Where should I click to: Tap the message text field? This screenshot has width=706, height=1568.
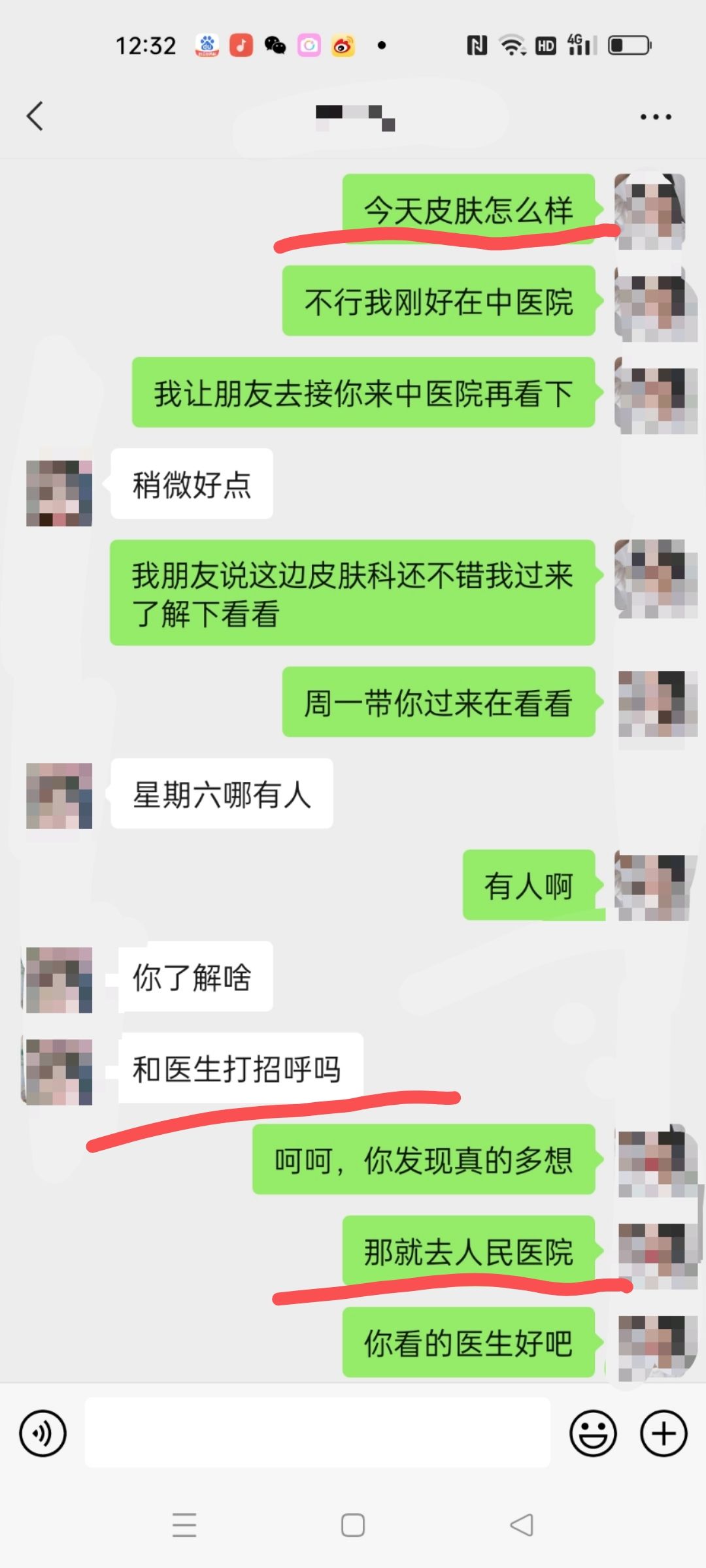(317, 1432)
